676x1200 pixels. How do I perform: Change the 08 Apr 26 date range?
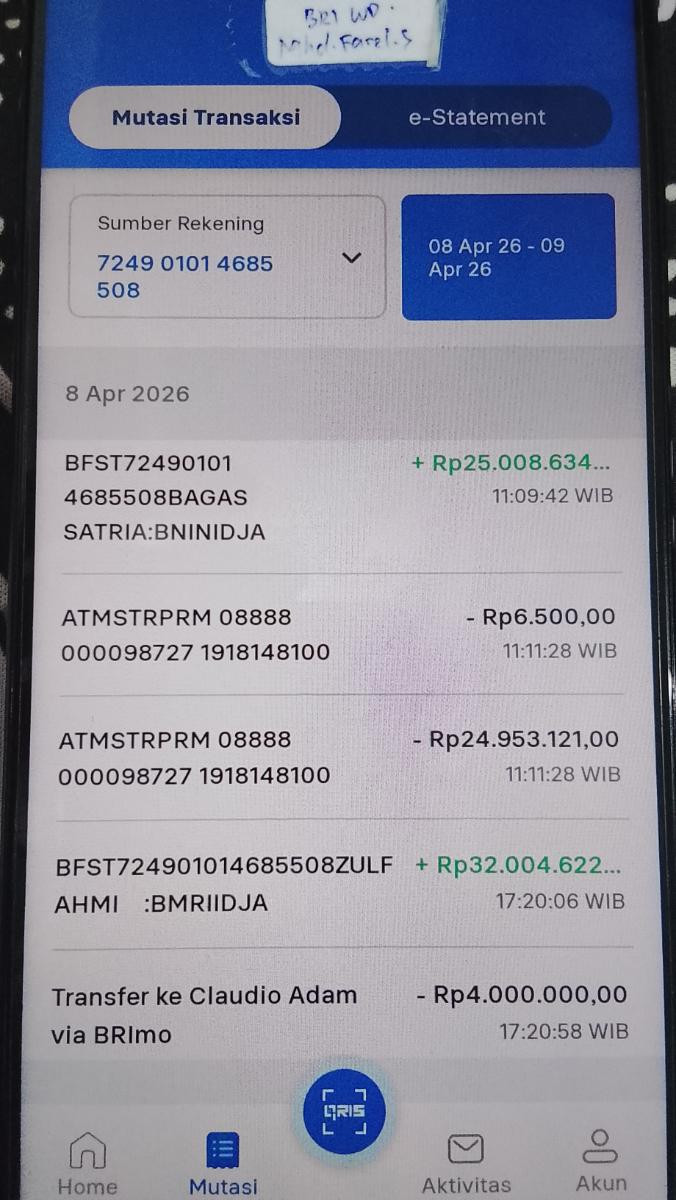click(x=508, y=257)
